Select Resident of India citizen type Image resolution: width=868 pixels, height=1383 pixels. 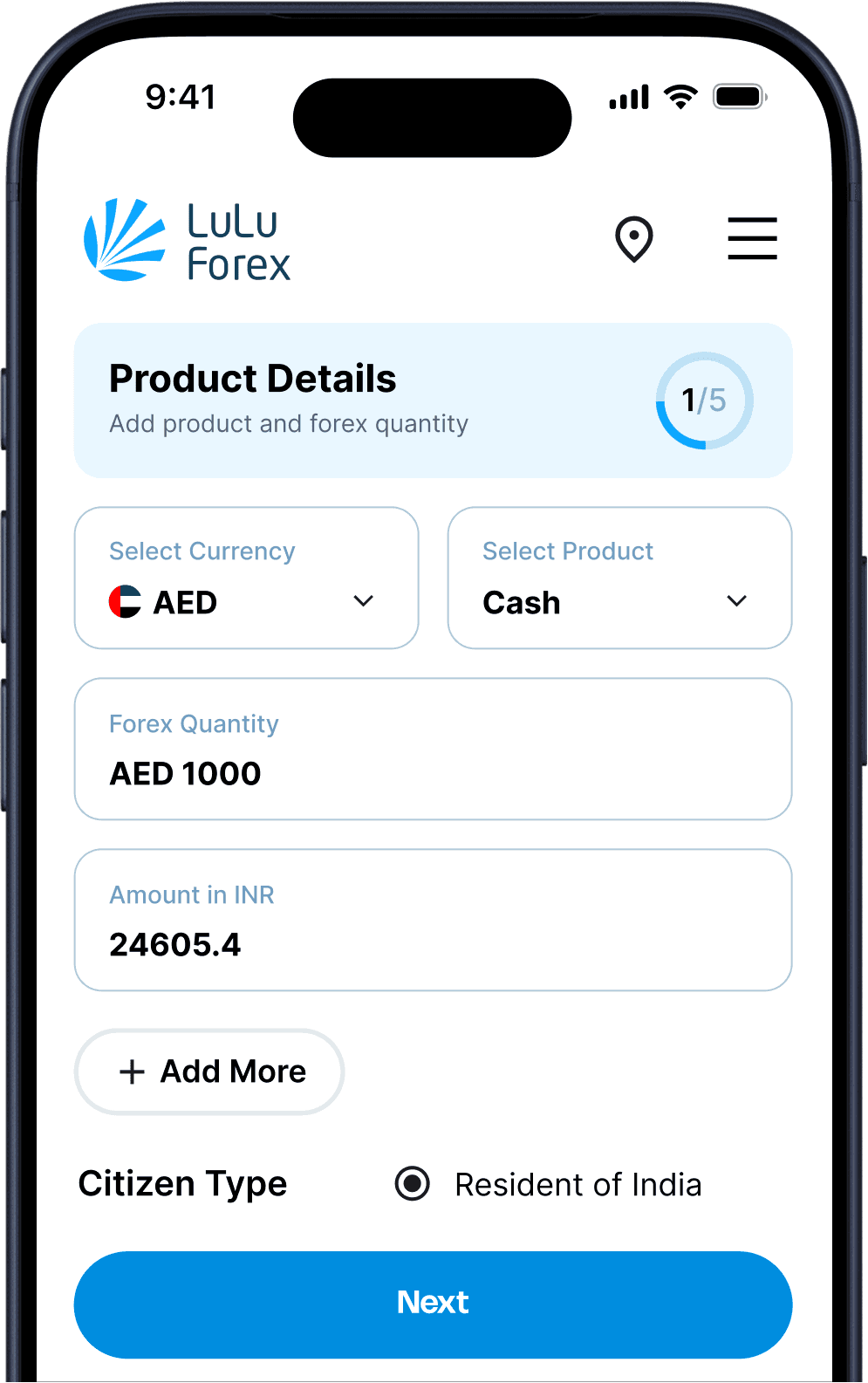click(413, 1184)
